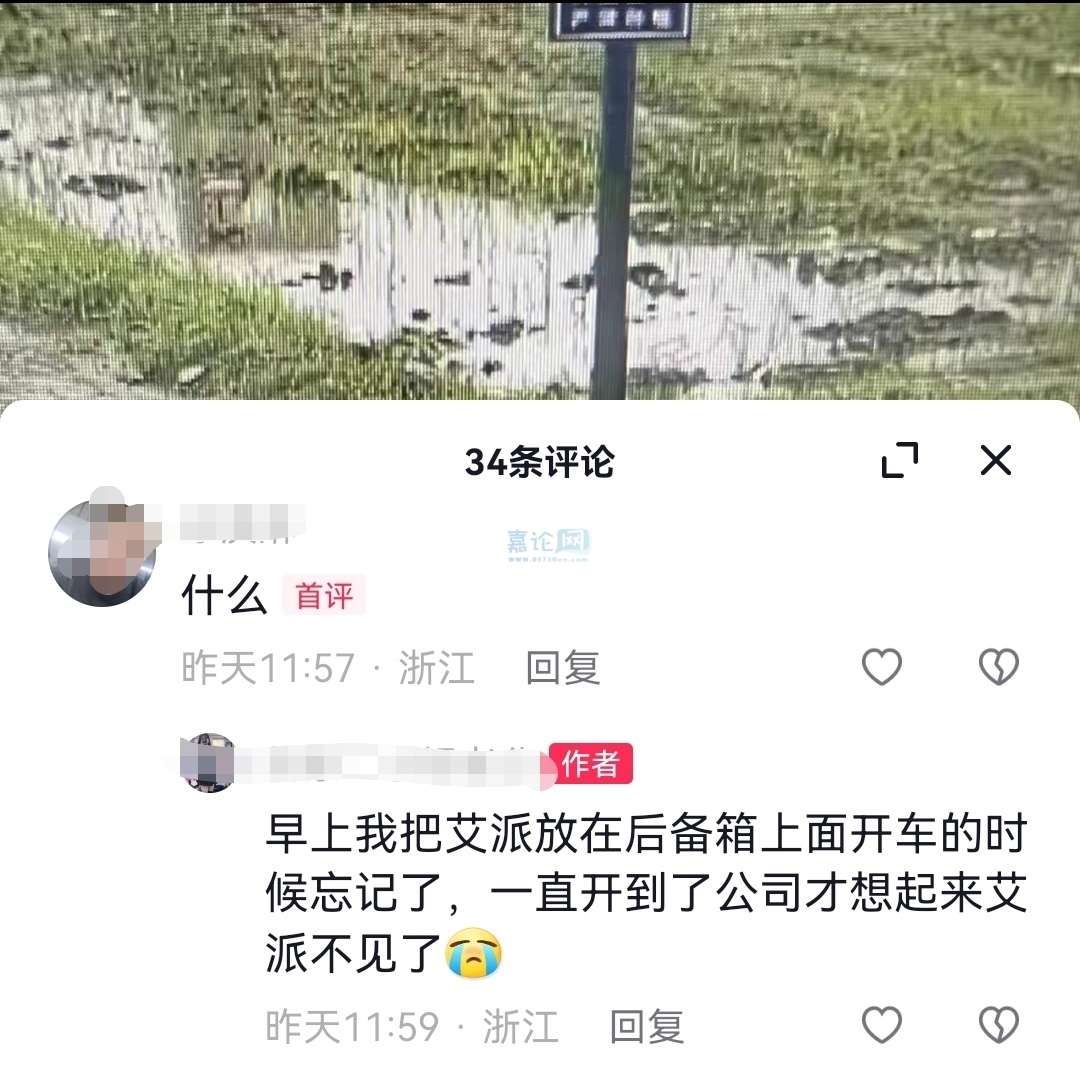The image size is (1080, 1070).
Task: Reply to the 11:57 first comment
Action: tap(563, 668)
